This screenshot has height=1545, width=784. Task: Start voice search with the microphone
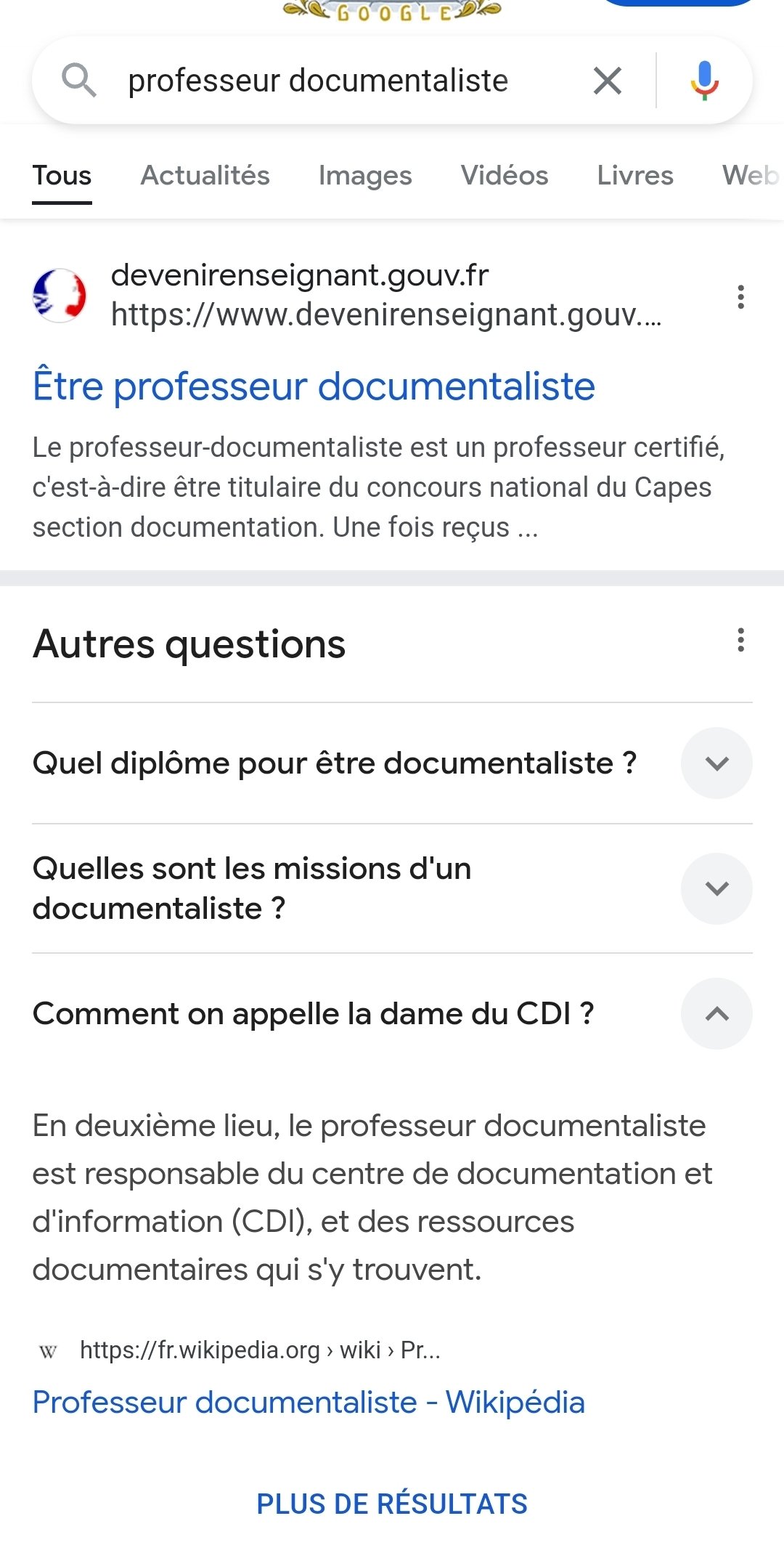click(x=704, y=81)
